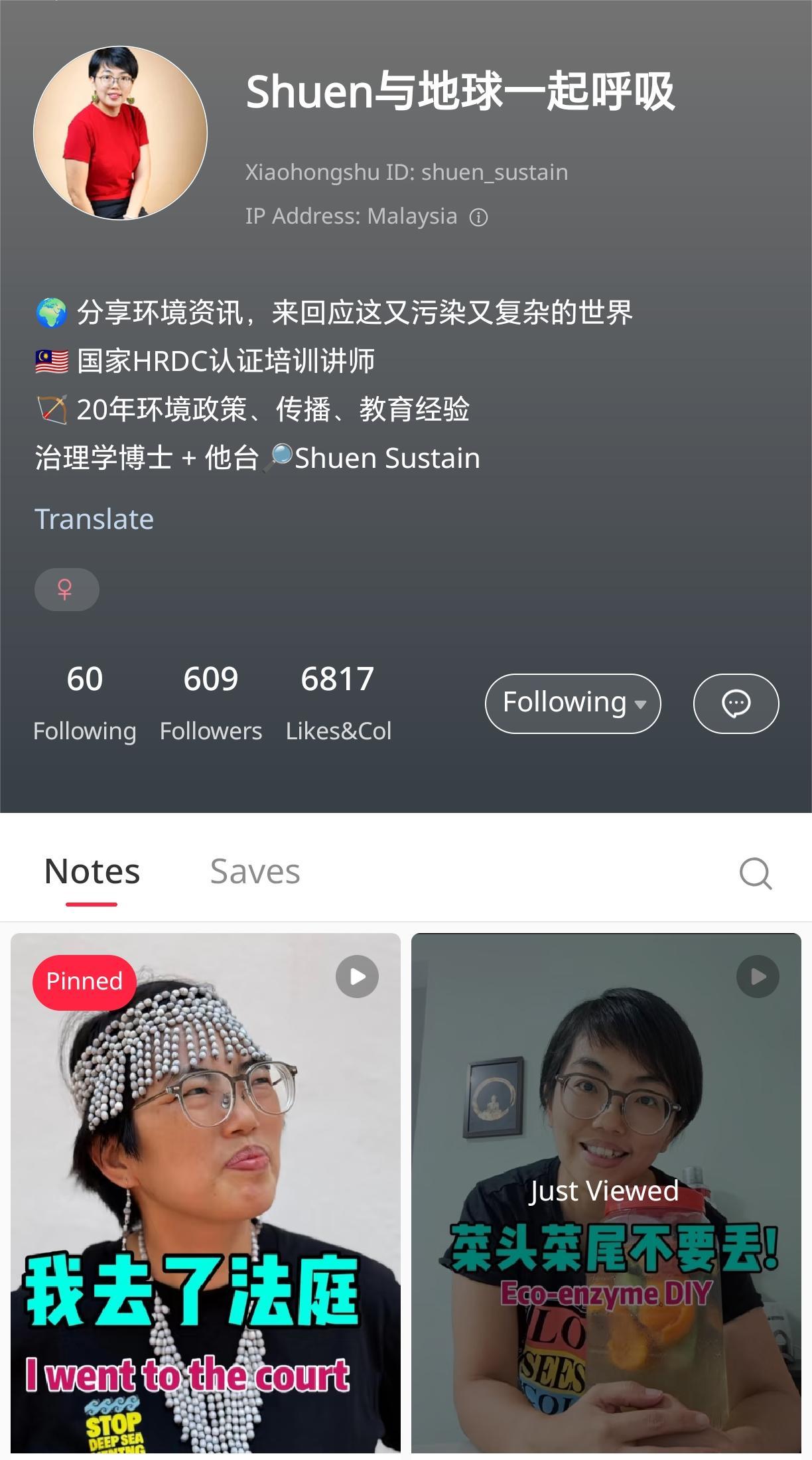View the 60 Following list
The image size is (812, 1460).
click(x=85, y=702)
